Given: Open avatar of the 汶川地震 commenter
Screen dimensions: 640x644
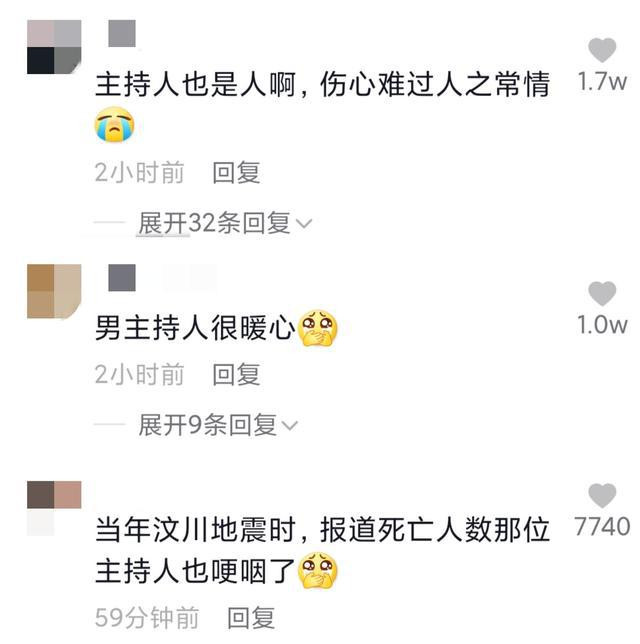Looking at the screenshot, I should (54, 506).
